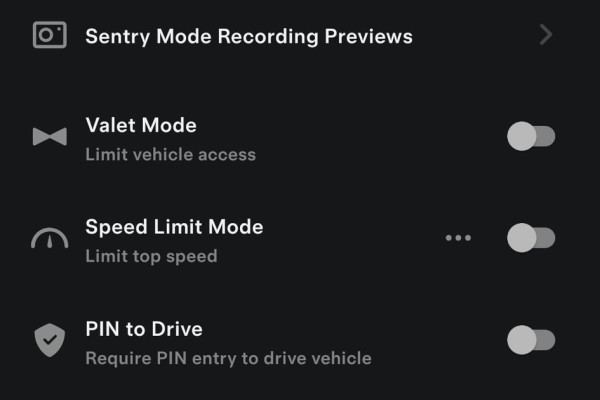Enable Valet Mode switch
Image resolution: width=600 pixels, height=400 pixels.
click(530, 136)
